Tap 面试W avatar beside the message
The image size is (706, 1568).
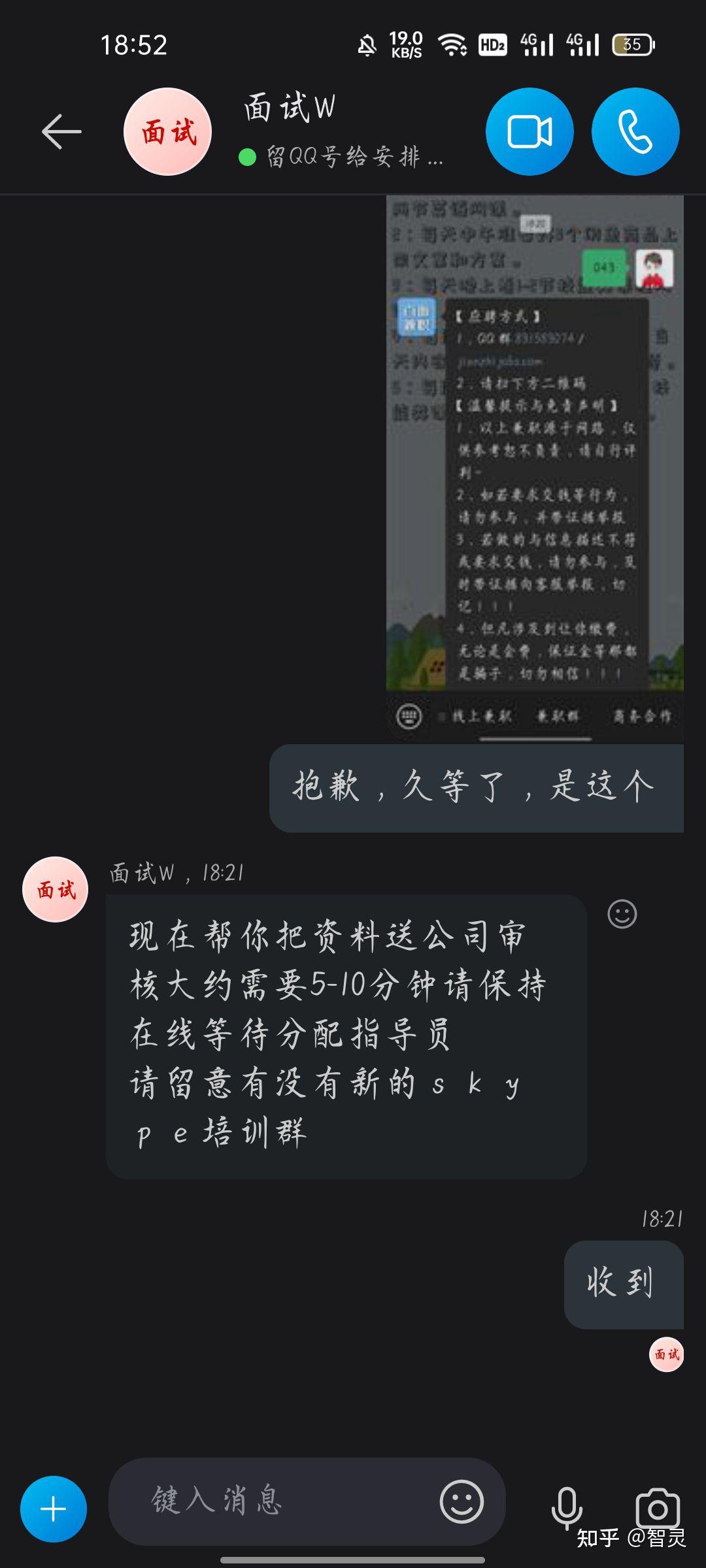55,889
